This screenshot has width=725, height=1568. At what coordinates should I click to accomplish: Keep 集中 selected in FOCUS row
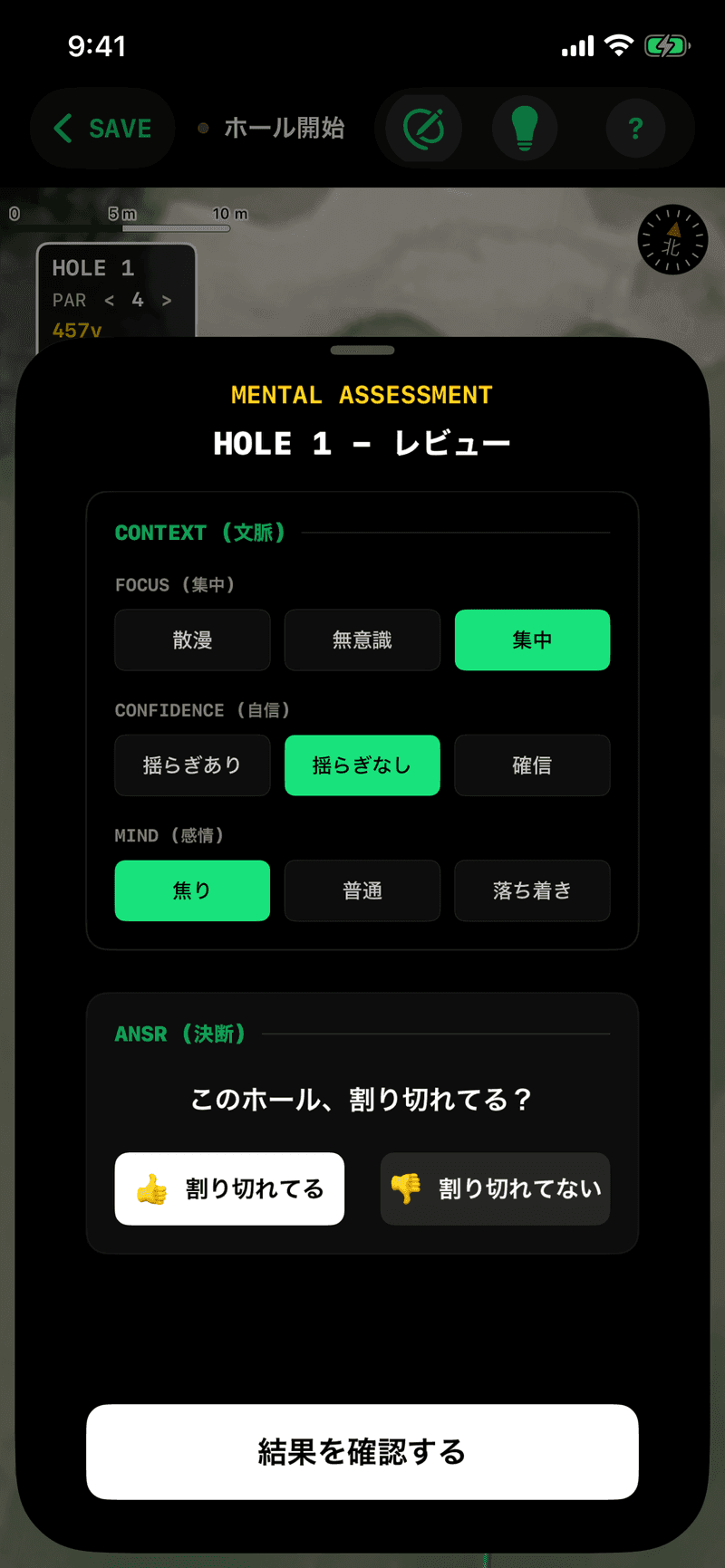click(x=532, y=640)
